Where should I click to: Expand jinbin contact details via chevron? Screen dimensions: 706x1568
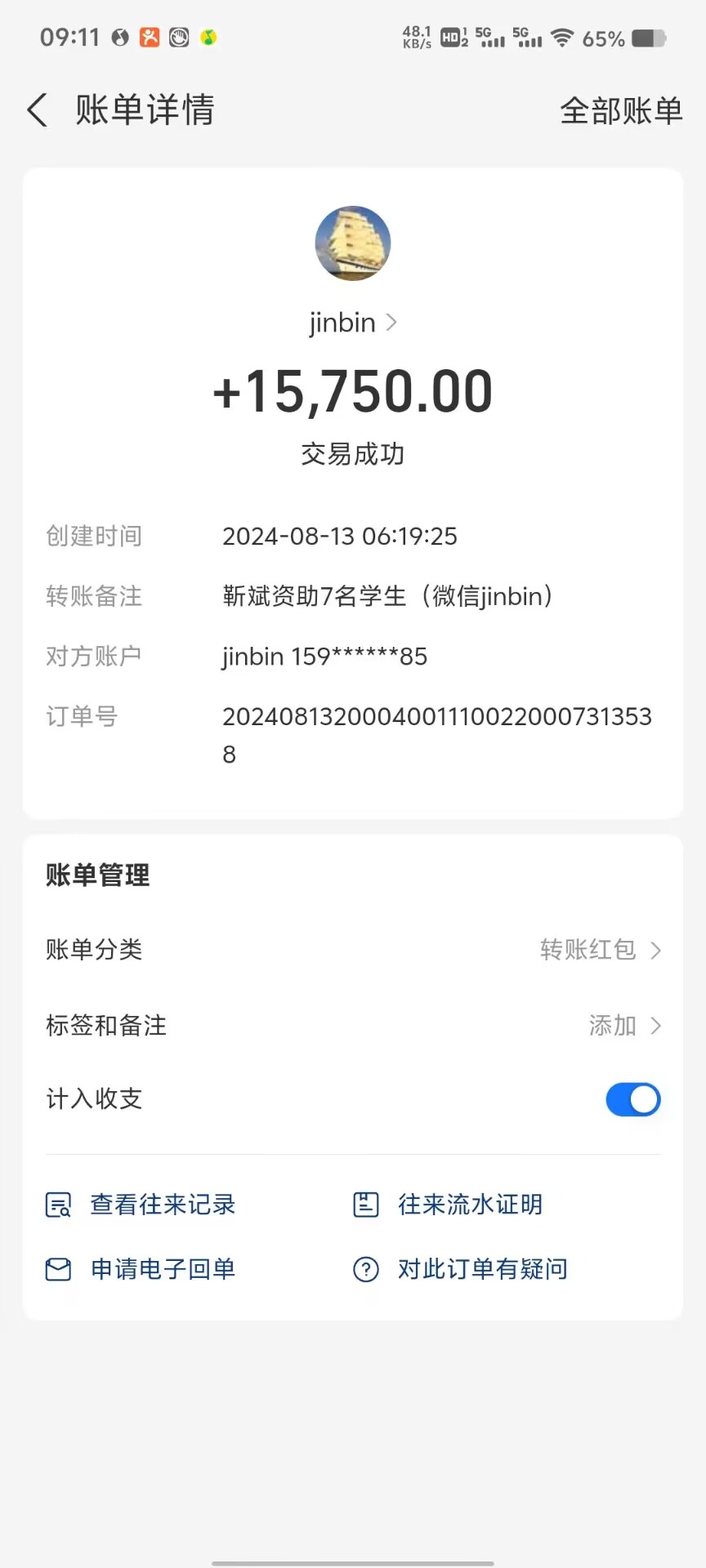coord(391,323)
